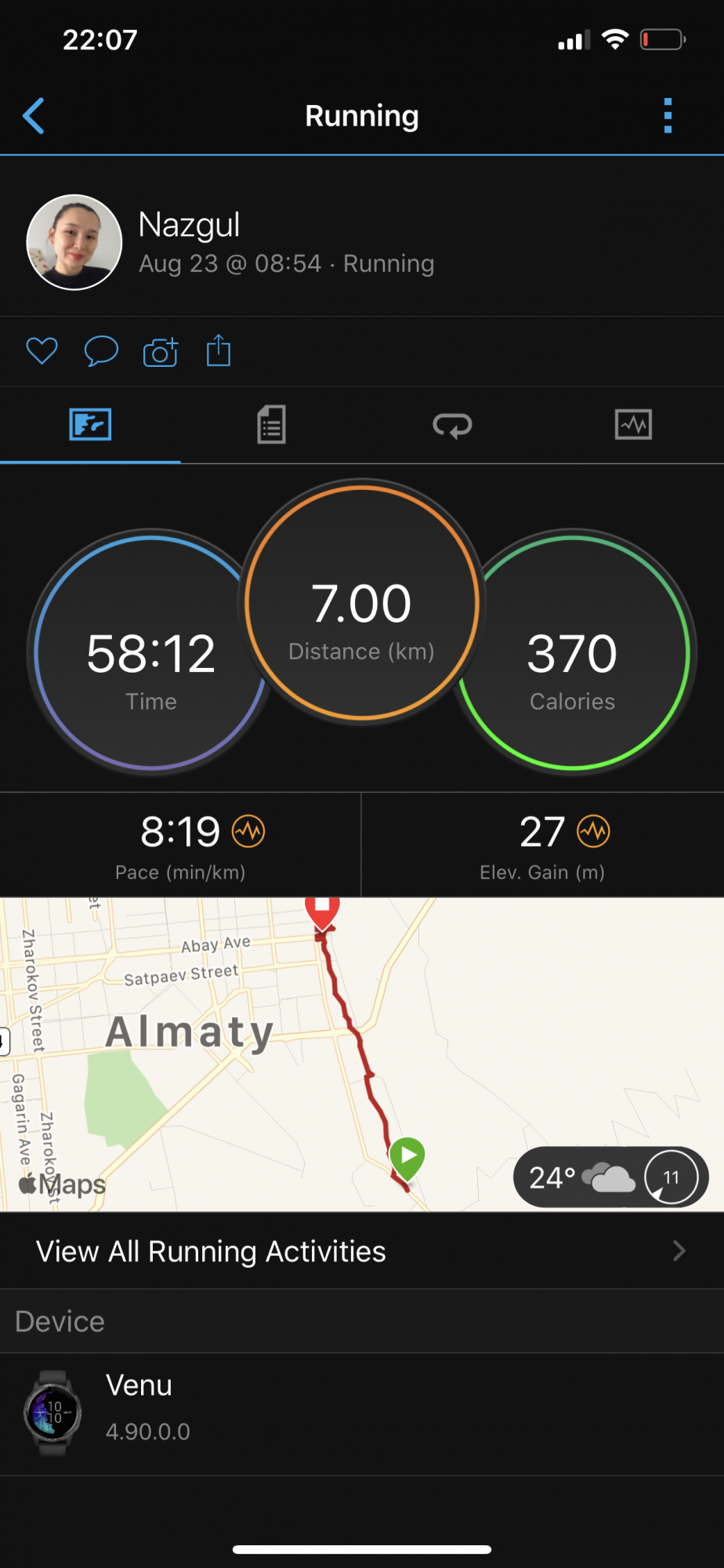Add a photo to this activity

point(161,352)
